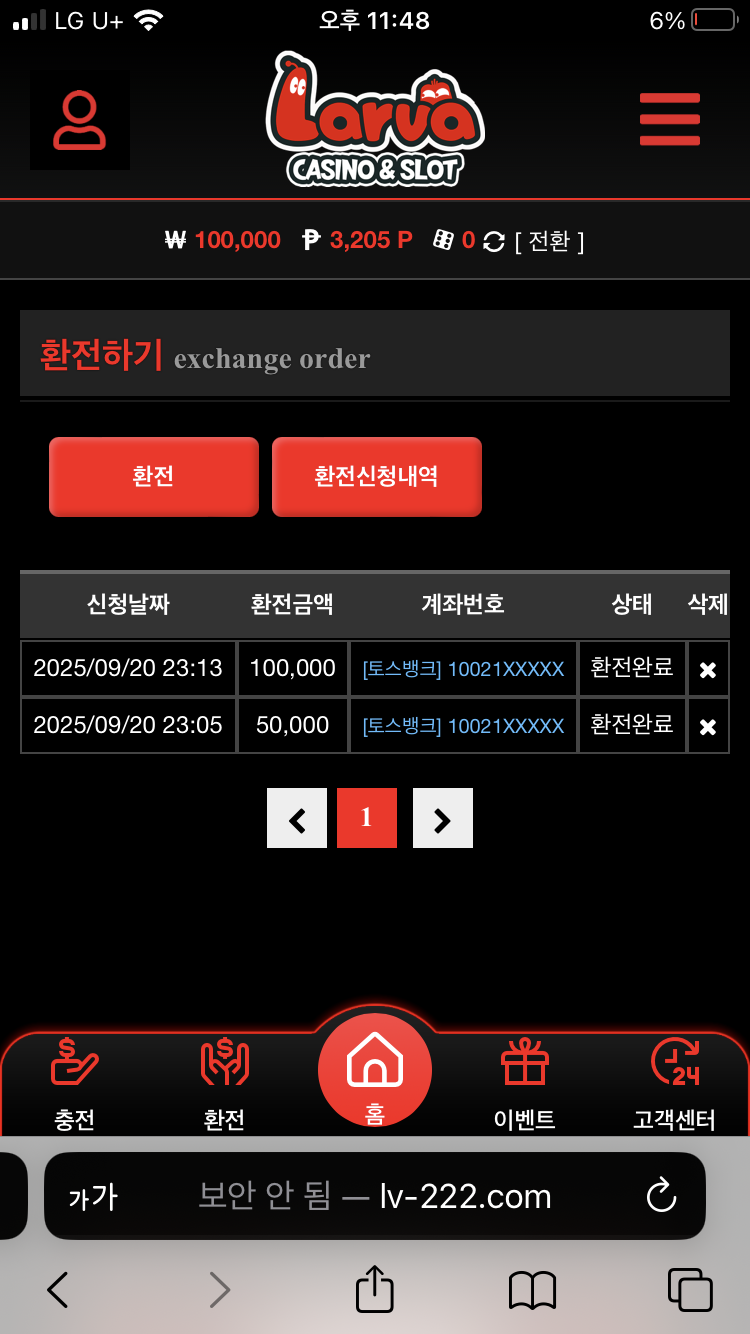
Task: Switch to the 충전 tab
Action: 75,1085
